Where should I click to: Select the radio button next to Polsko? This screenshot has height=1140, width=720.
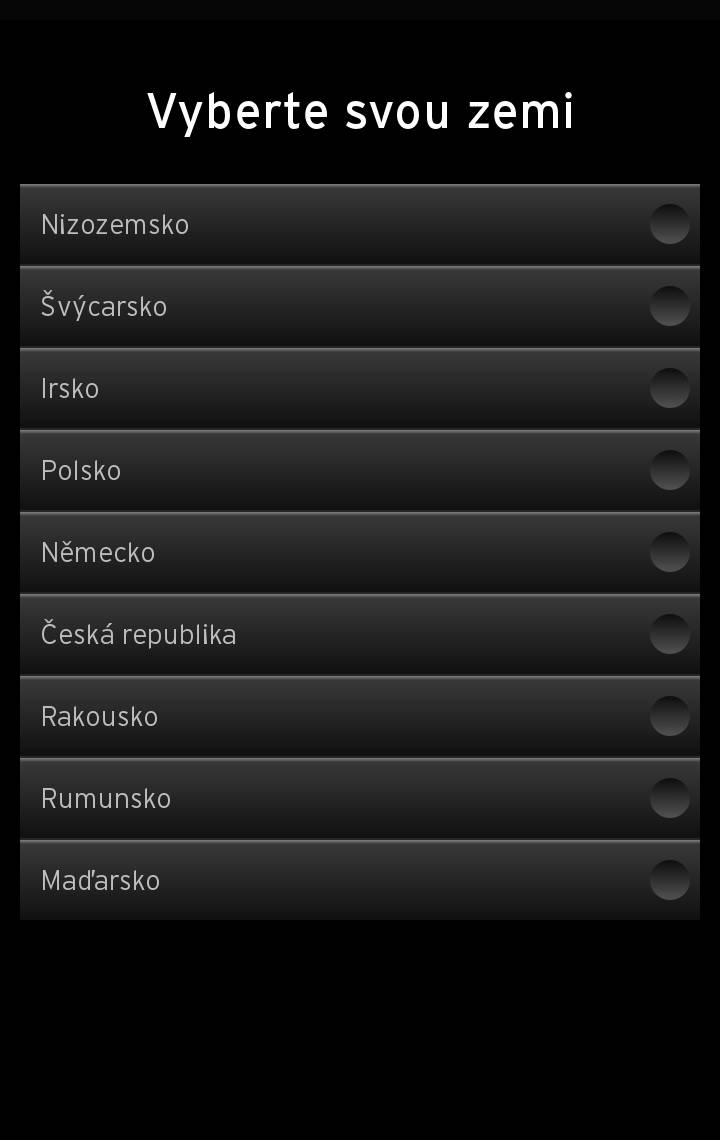click(x=668, y=470)
